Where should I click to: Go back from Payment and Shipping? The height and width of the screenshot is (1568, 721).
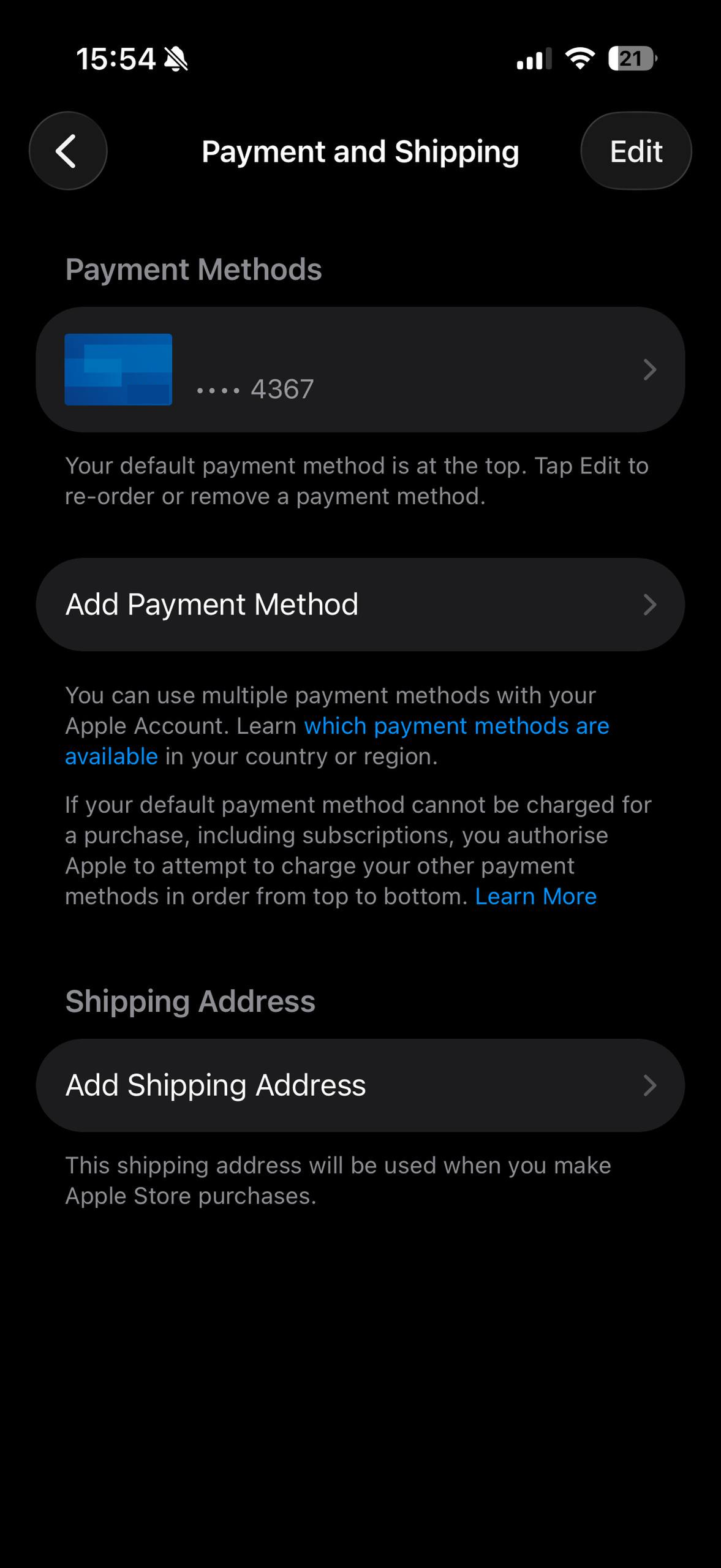[x=68, y=151]
